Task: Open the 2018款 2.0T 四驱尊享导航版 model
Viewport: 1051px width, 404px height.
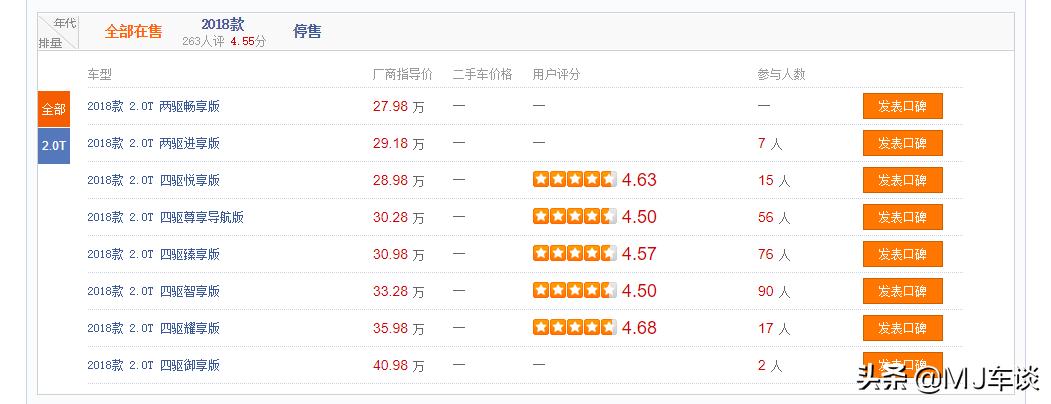Action: (x=165, y=217)
